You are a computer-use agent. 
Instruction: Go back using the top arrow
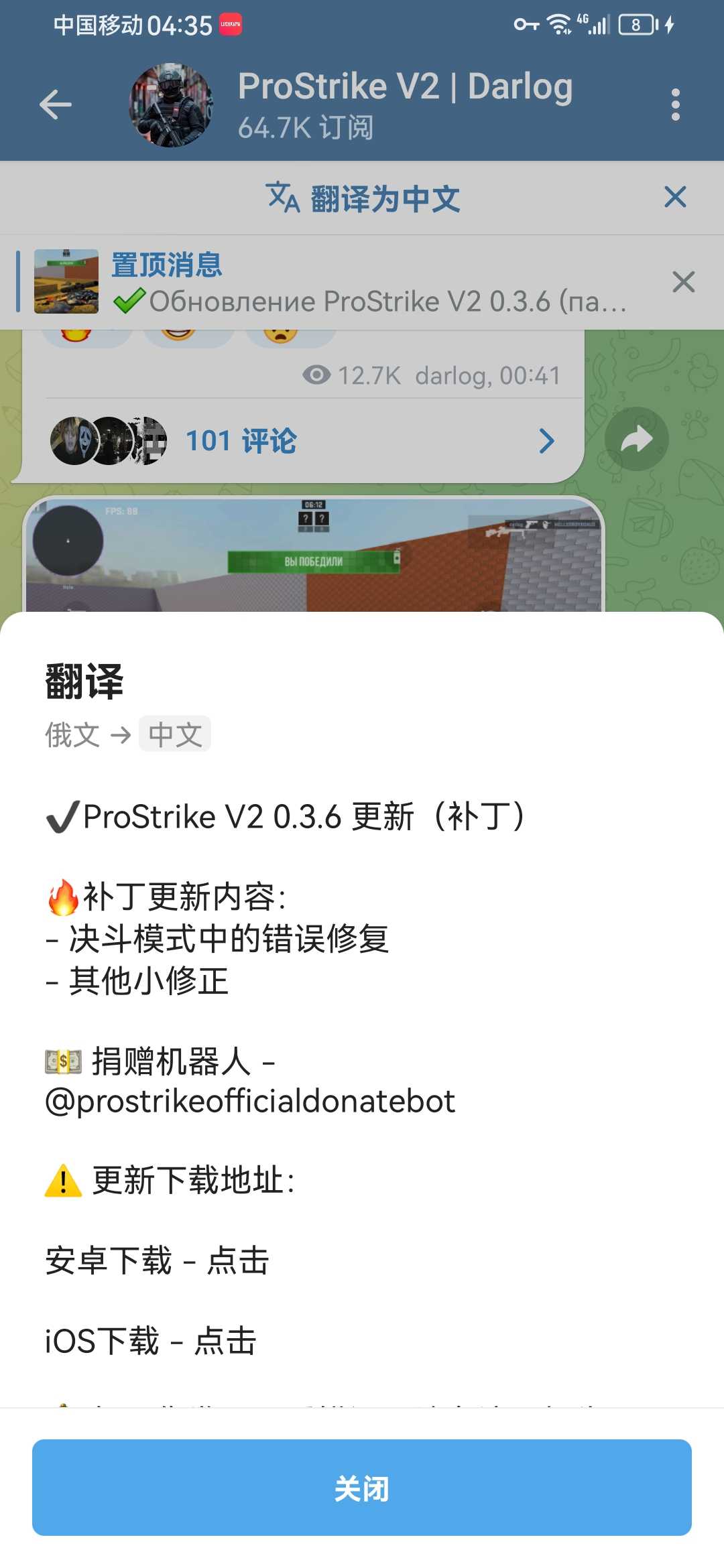pyautogui.click(x=56, y=105)
